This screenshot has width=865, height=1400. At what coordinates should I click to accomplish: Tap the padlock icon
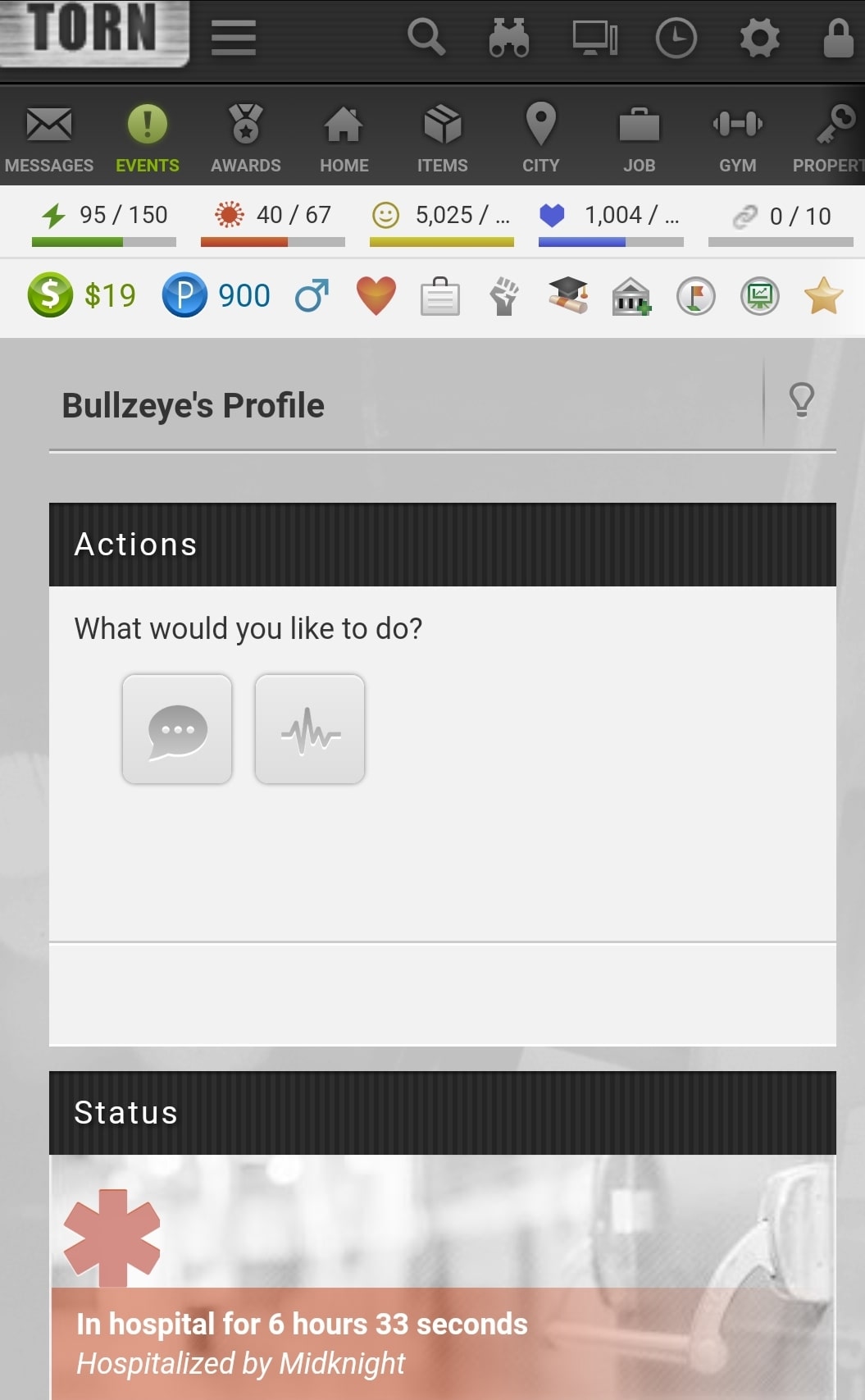[x=838, y=38]
